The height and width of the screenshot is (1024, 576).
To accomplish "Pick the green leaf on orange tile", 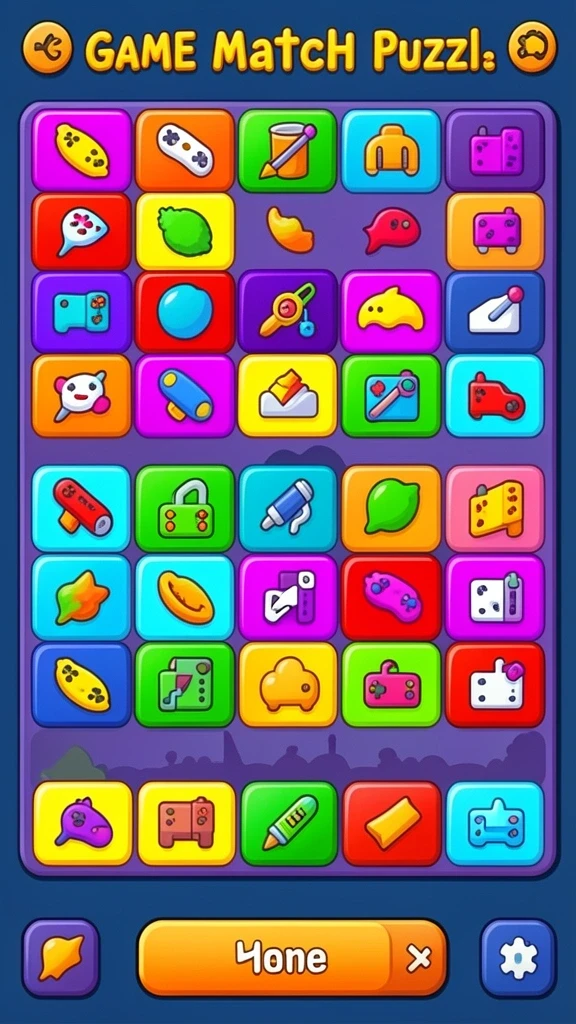I will point(391,508).
